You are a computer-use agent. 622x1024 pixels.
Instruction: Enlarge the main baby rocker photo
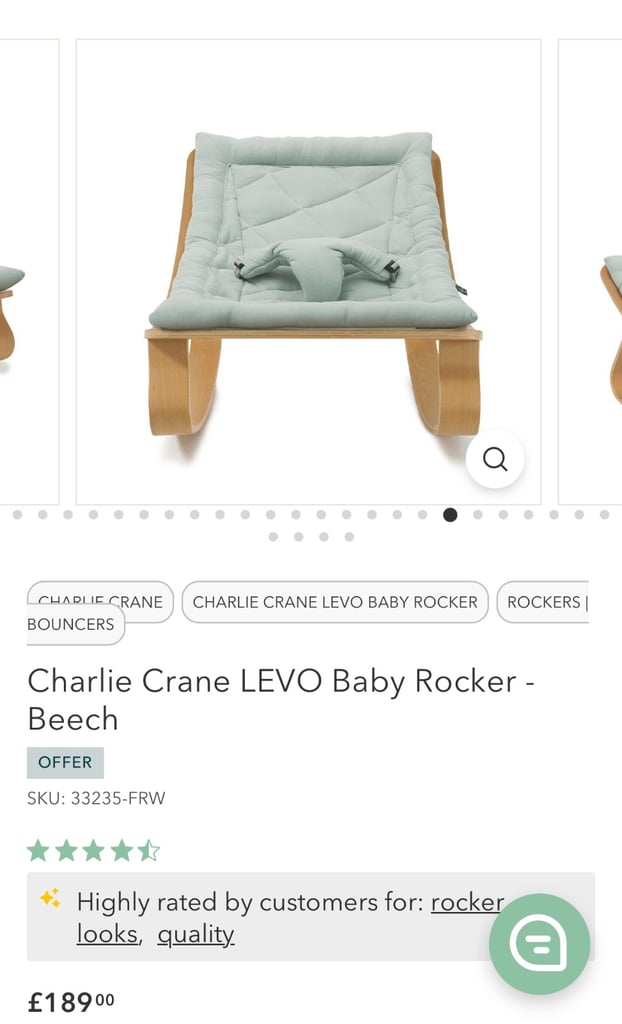click(308, 271)
